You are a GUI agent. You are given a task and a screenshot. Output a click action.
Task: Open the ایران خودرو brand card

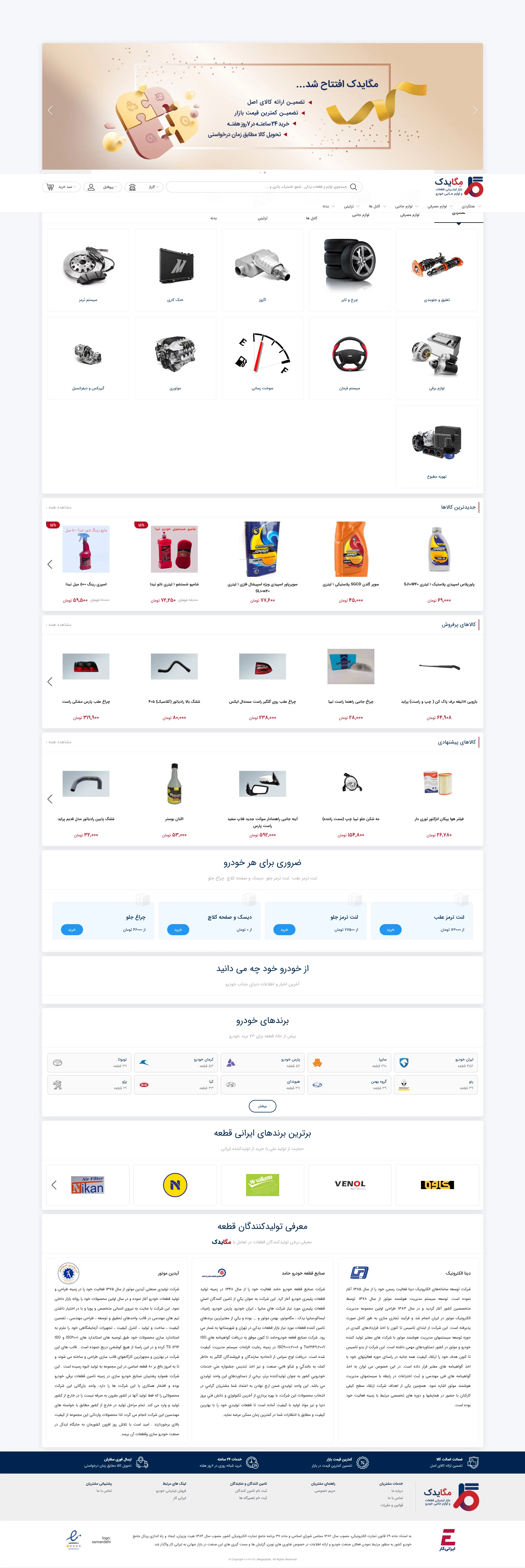point(436,1062)
